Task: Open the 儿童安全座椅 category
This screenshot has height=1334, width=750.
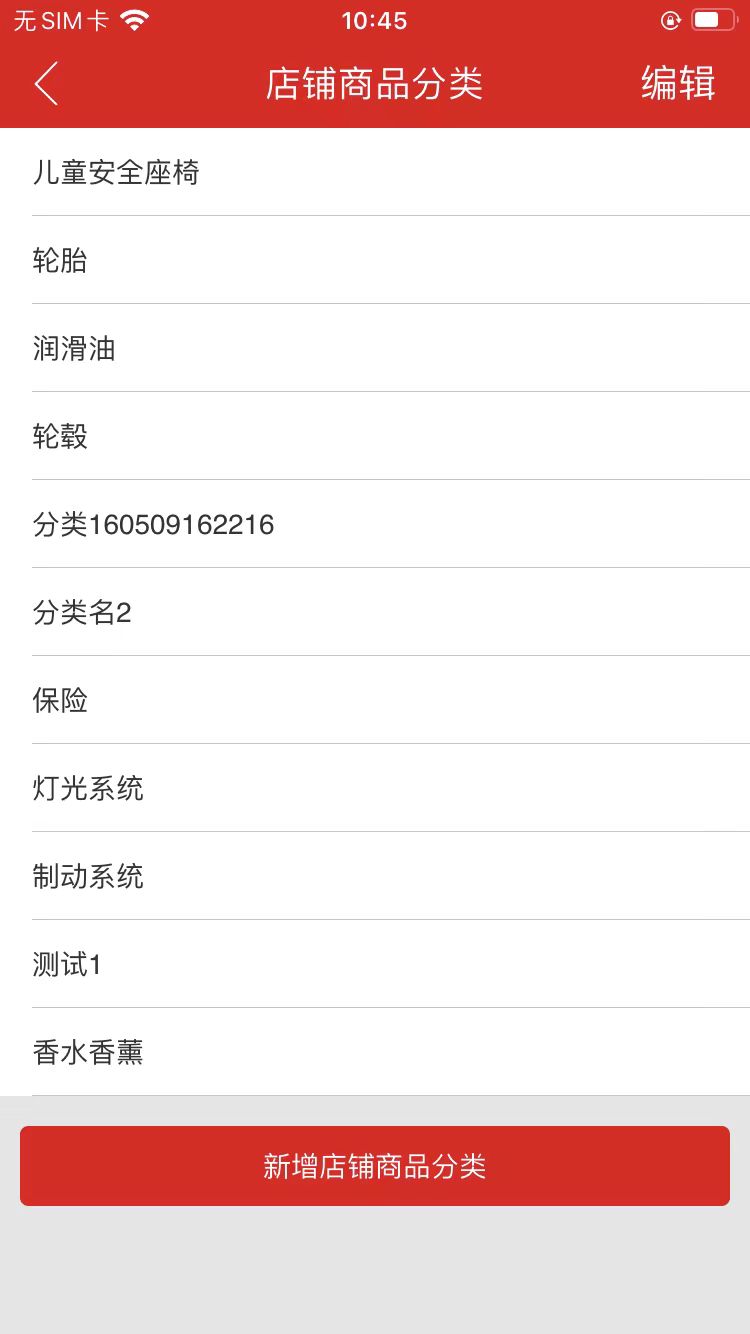Action: [116, 172]
